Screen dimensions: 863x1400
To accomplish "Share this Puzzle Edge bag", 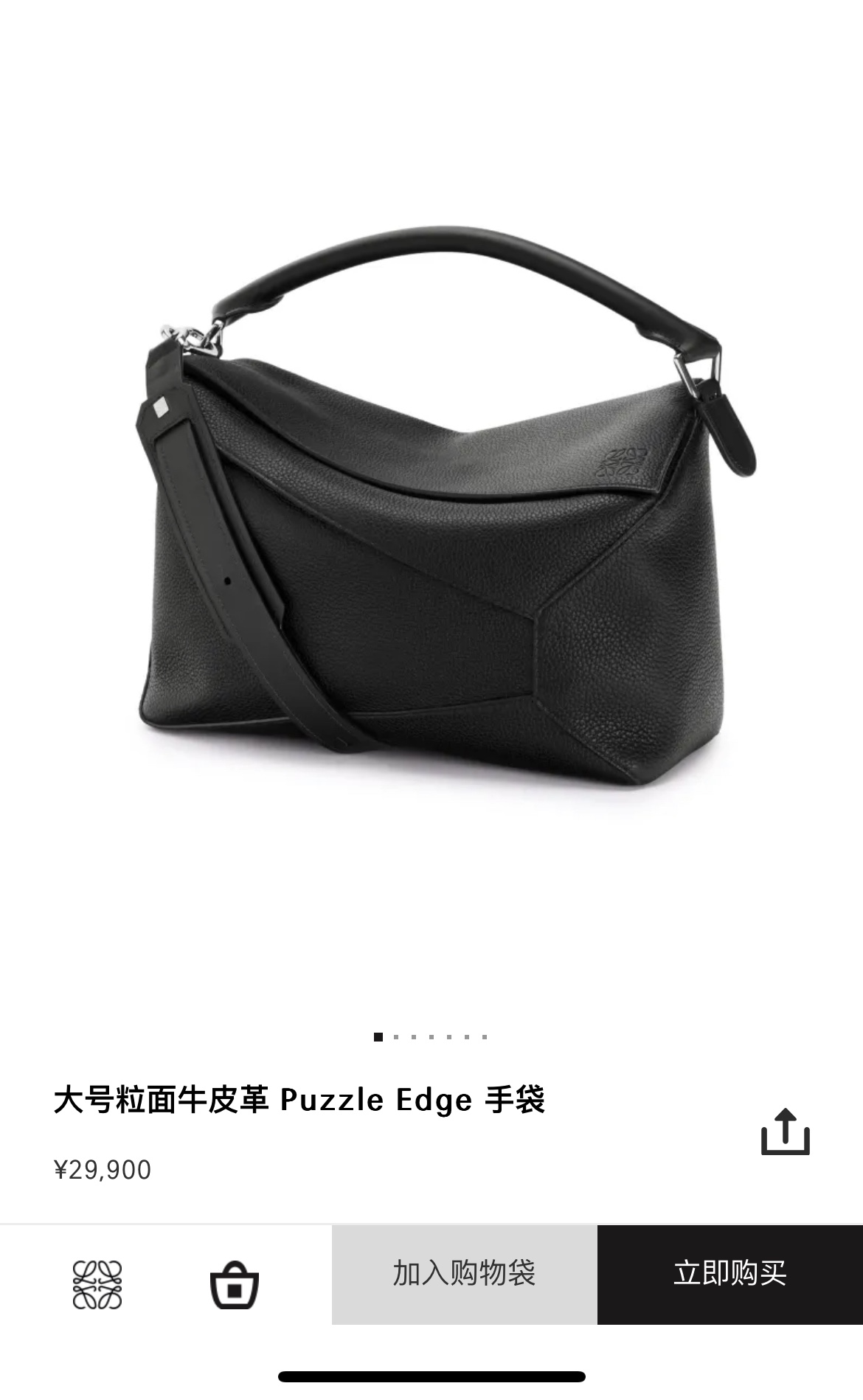I will pyautogui.click(x=785, y=1132).
